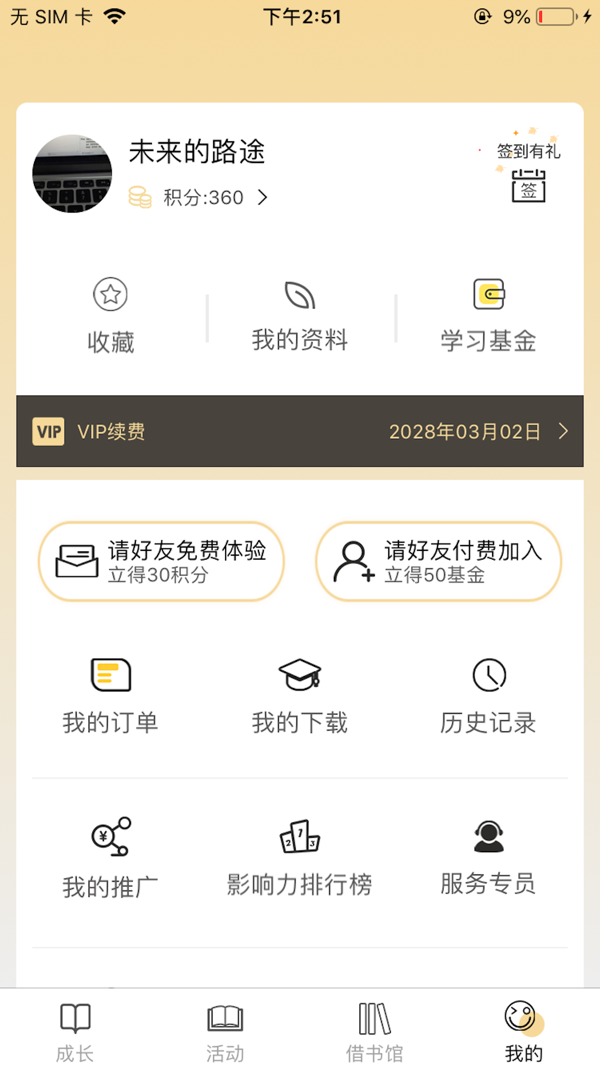Select 请好友免费体验 invite button
600x1067 pixels.
point(161,562)
